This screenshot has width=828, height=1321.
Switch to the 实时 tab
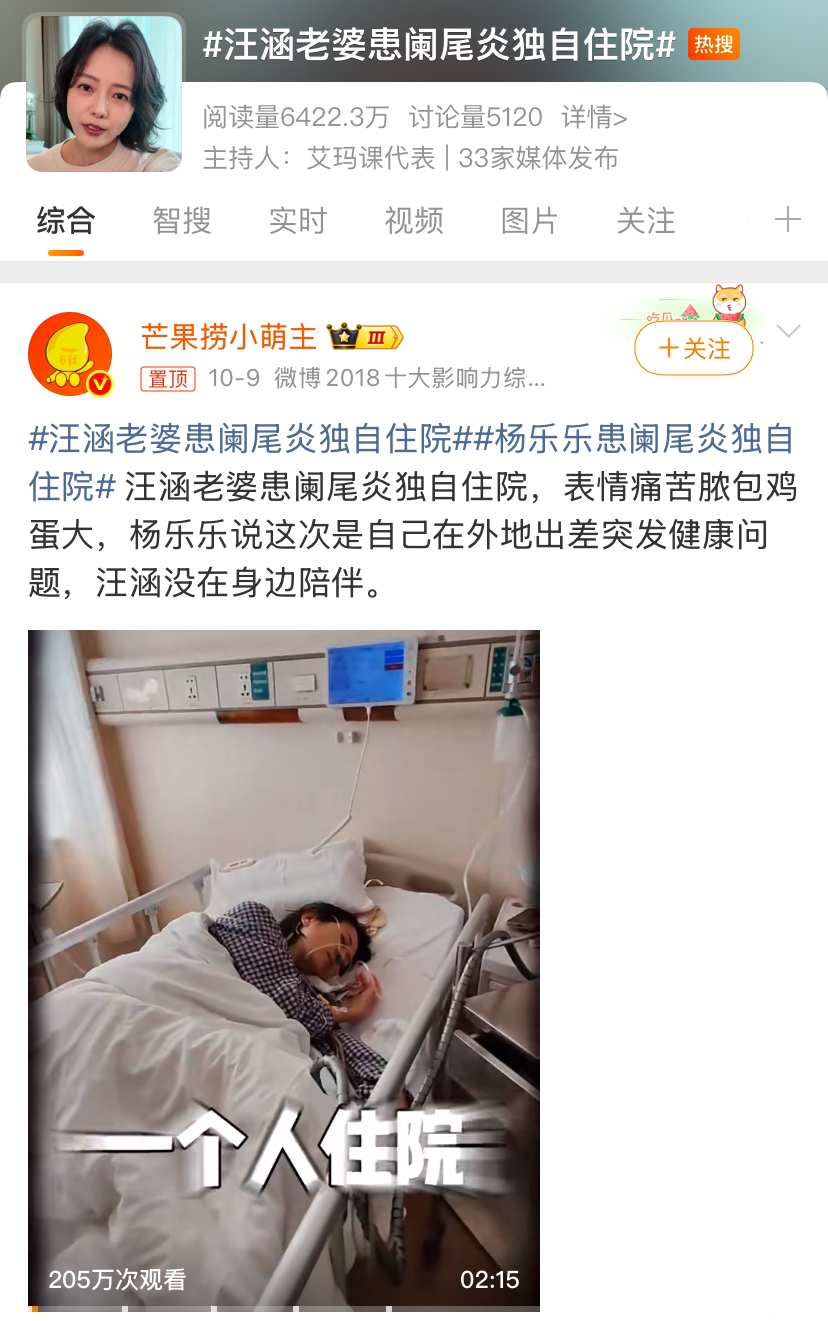297,220
